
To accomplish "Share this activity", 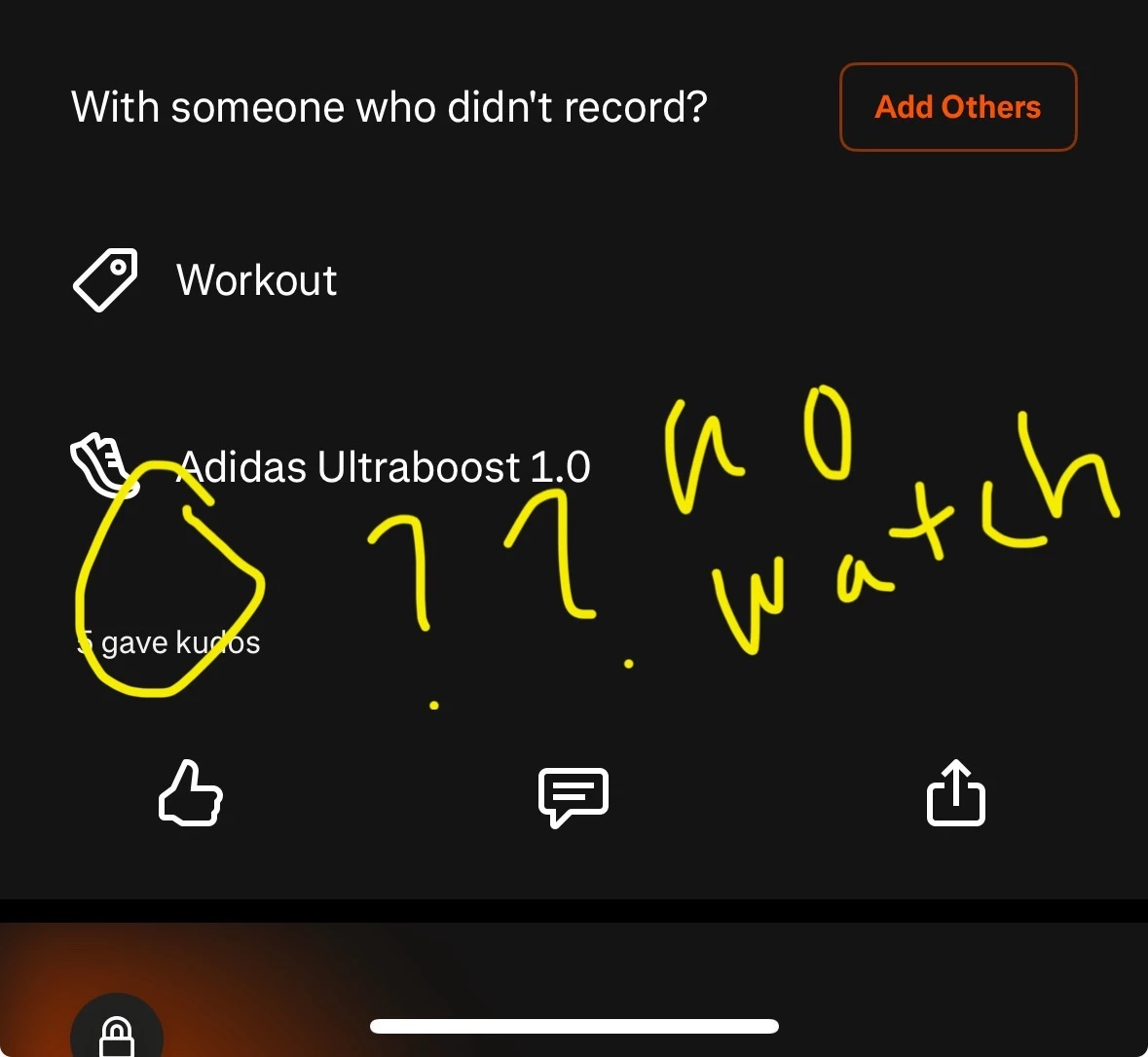I will (x=955, y=793).
